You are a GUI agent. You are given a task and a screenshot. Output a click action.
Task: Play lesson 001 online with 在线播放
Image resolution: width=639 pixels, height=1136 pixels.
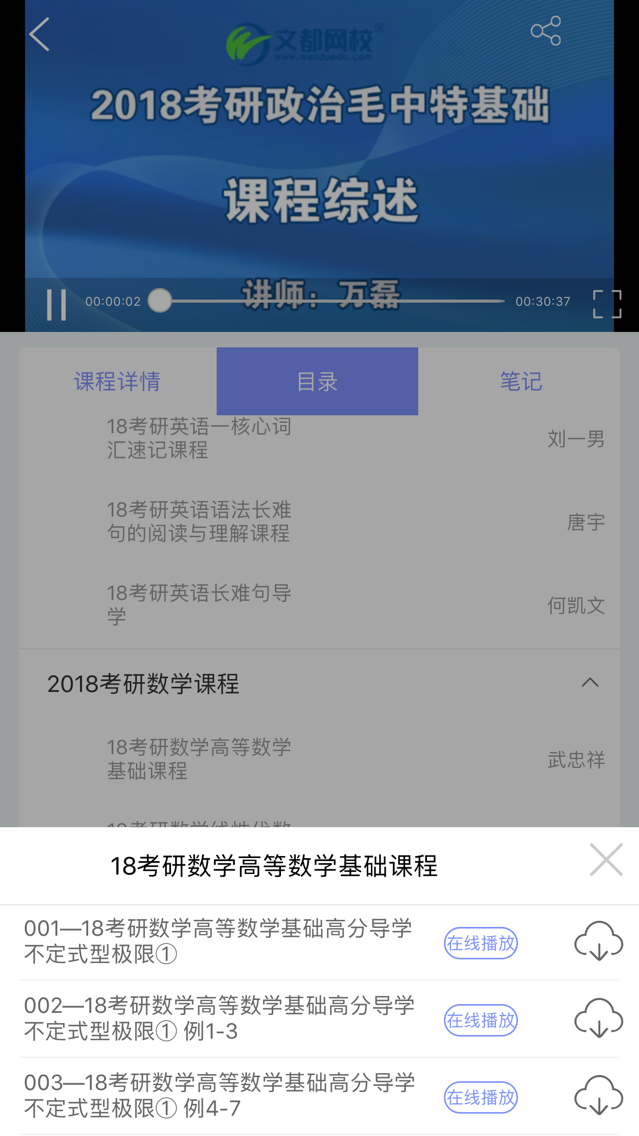(x=481, y=943)
